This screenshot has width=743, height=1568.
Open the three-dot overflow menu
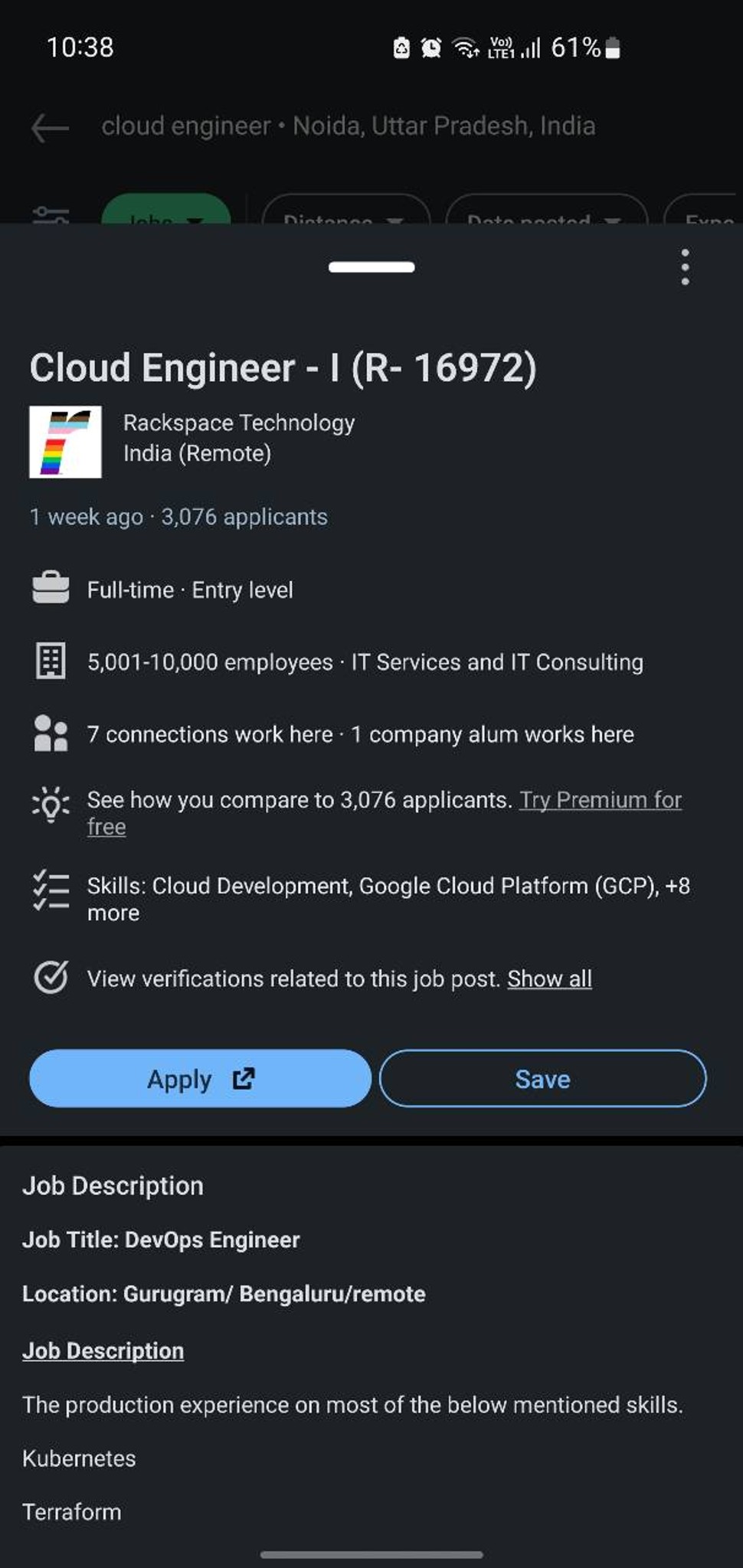click(x=685, y=267)
